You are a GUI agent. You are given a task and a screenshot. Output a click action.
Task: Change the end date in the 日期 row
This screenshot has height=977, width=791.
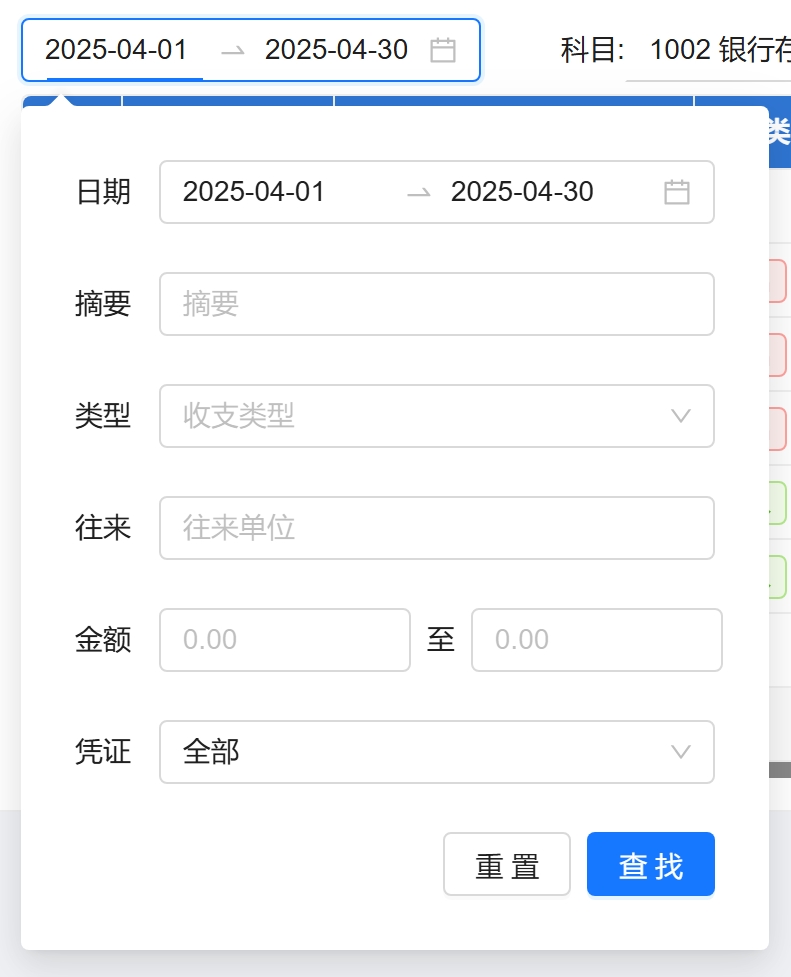coord(522,192)
